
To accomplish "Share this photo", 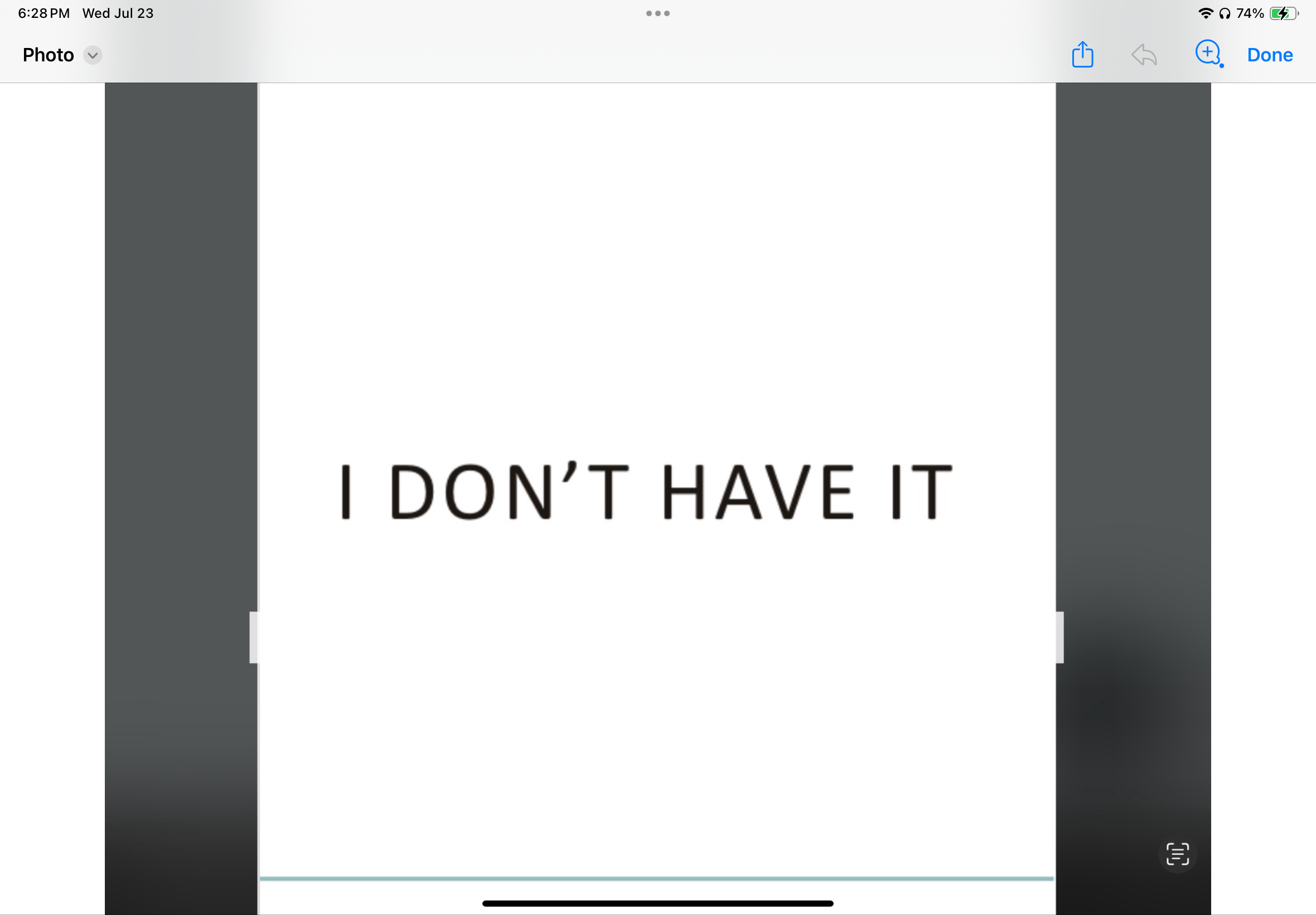I will tap(1082, 55).
